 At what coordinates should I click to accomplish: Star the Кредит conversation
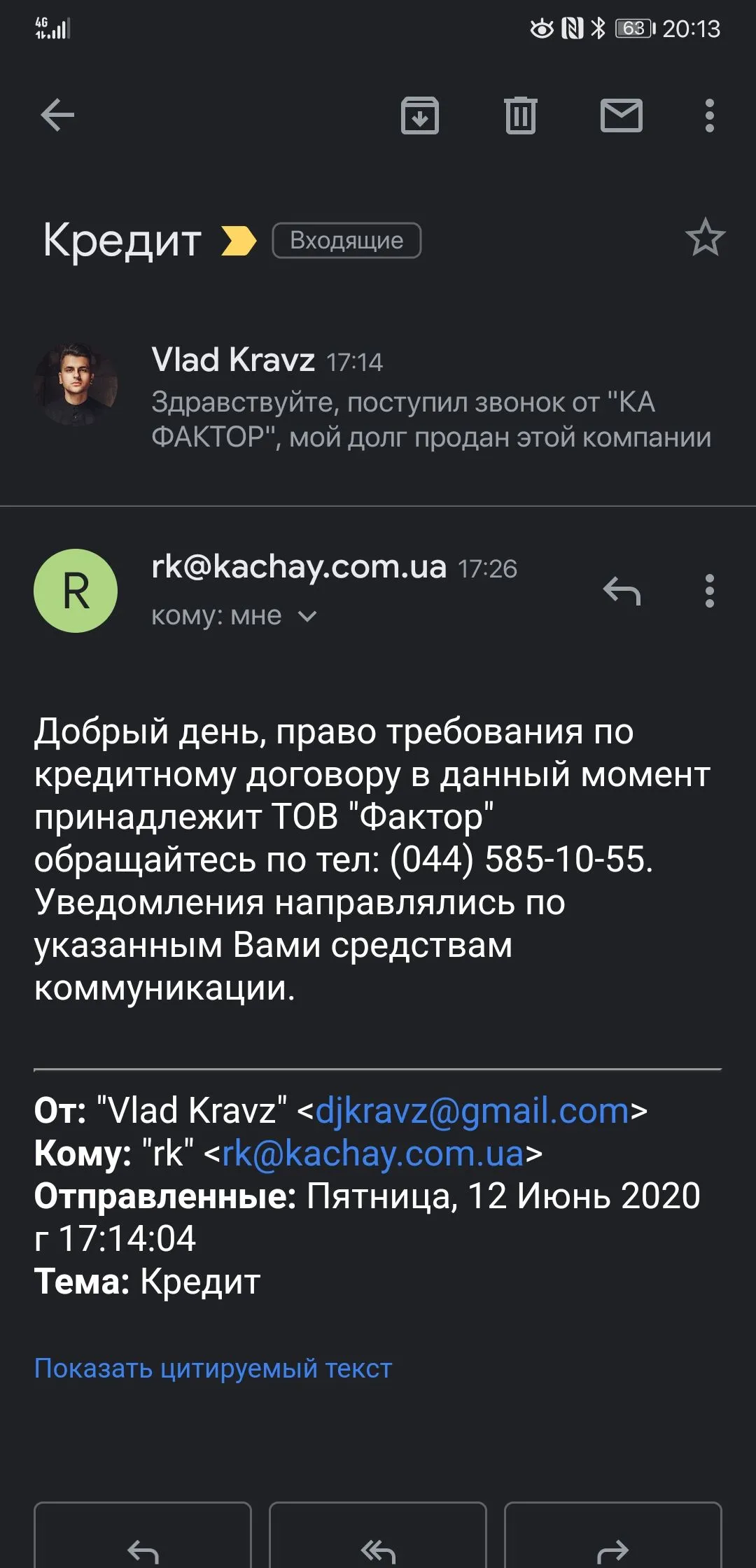point(704,239)
